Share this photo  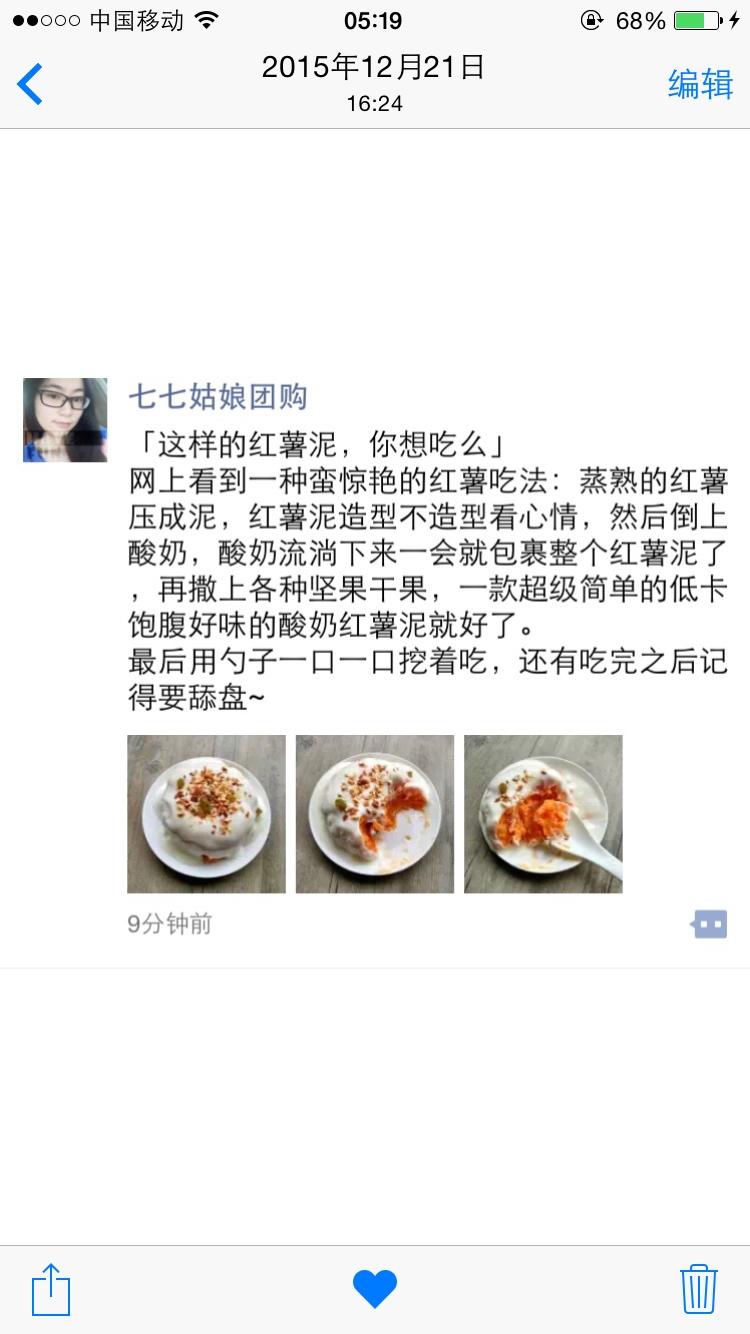pyautogui.click(x=51, y=1289)
